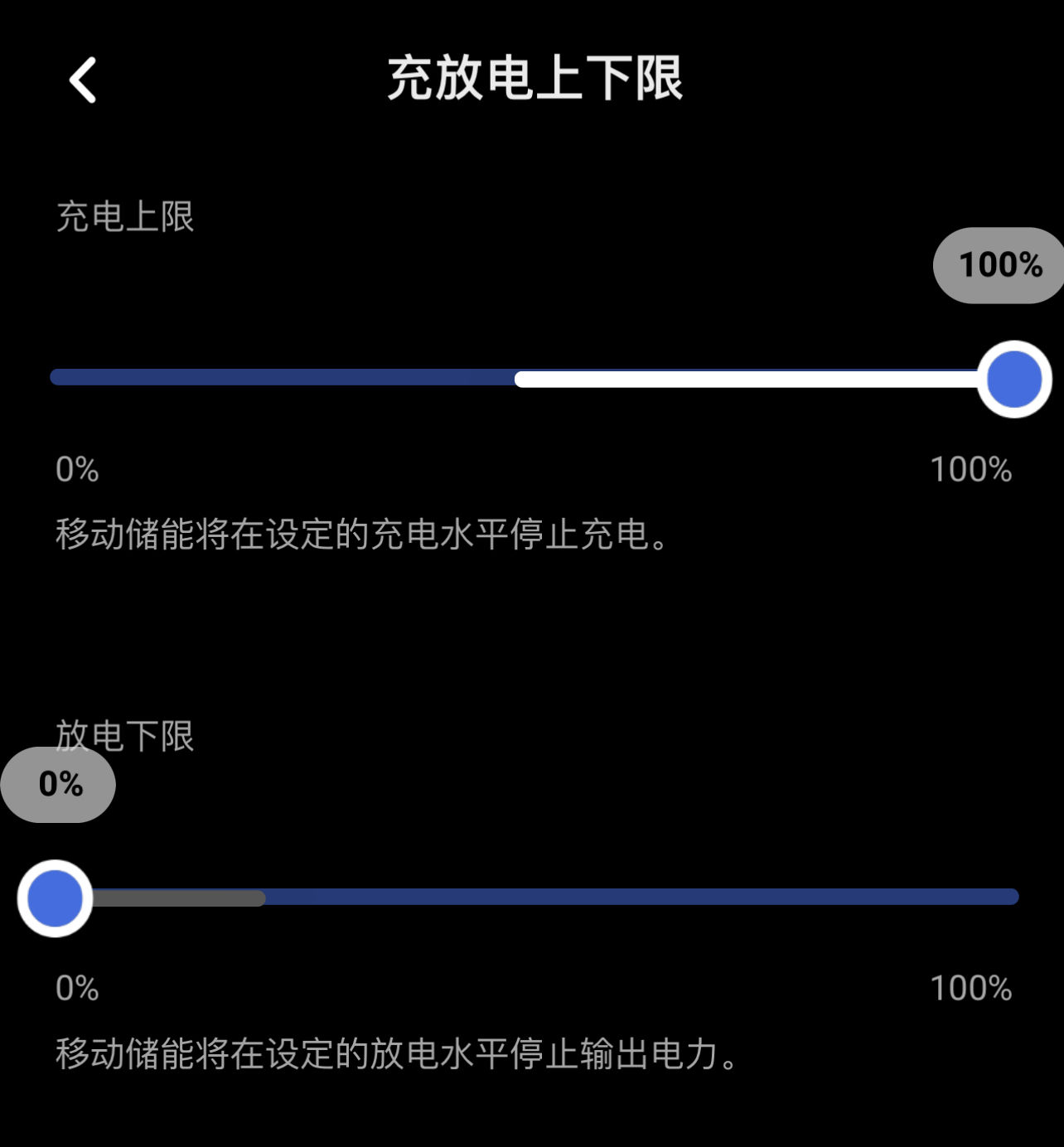Tap the 充电上限 section label

[126, 214]
